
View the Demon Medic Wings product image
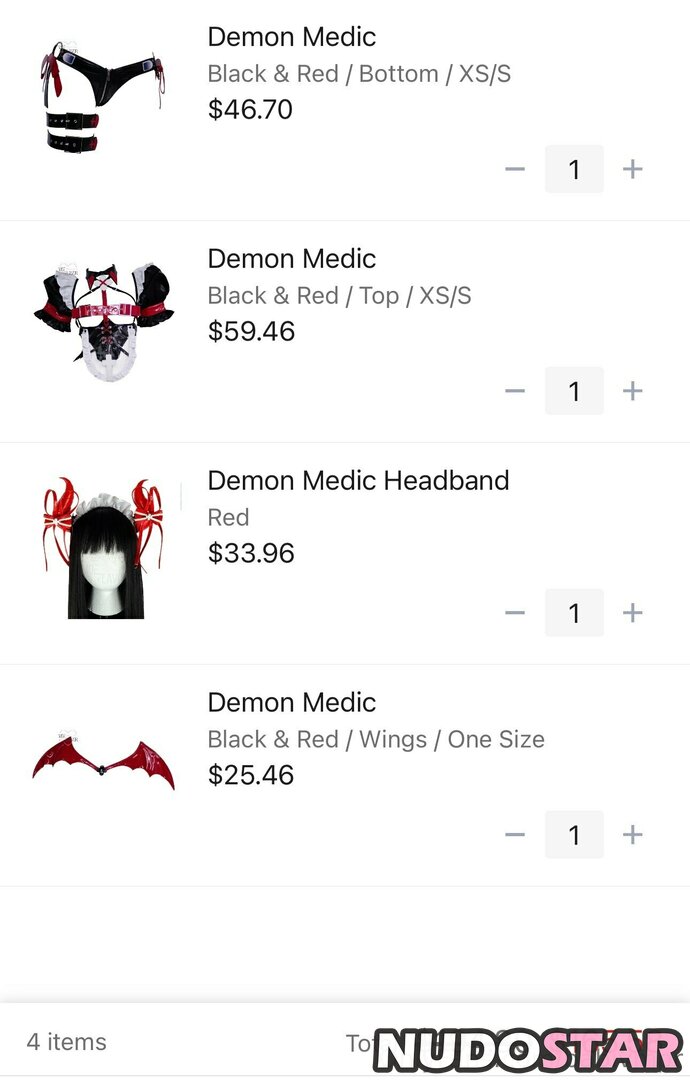103,763
